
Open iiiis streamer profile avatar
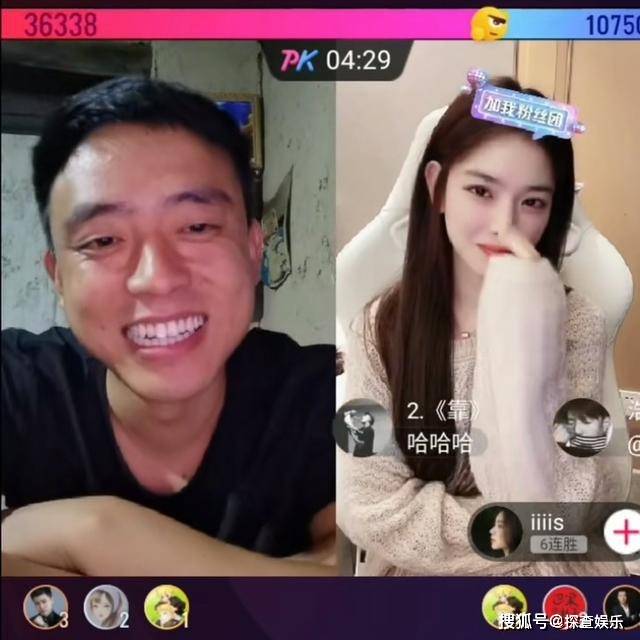[497, 530]
